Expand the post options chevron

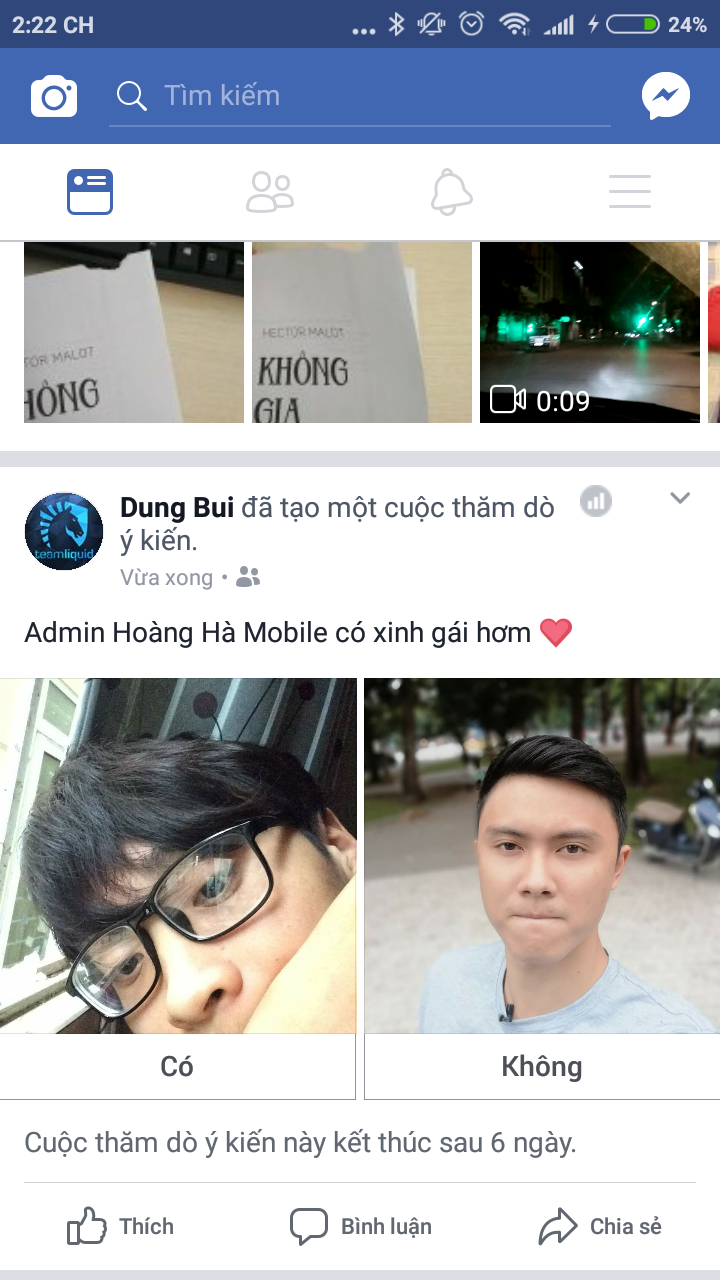[x=680, y=498]
